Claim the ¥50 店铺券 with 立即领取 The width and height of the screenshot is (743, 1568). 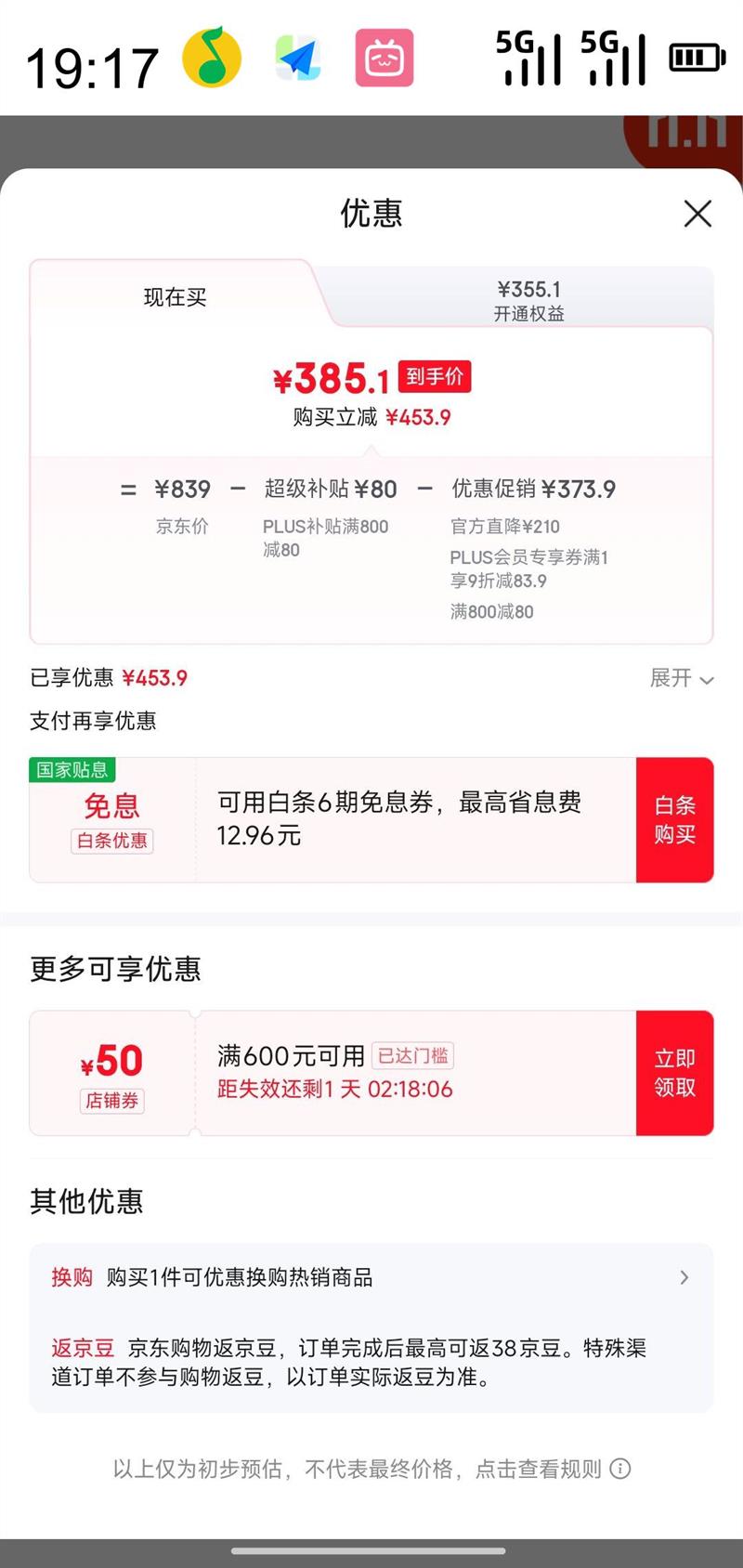click(x=675, y=1073)
